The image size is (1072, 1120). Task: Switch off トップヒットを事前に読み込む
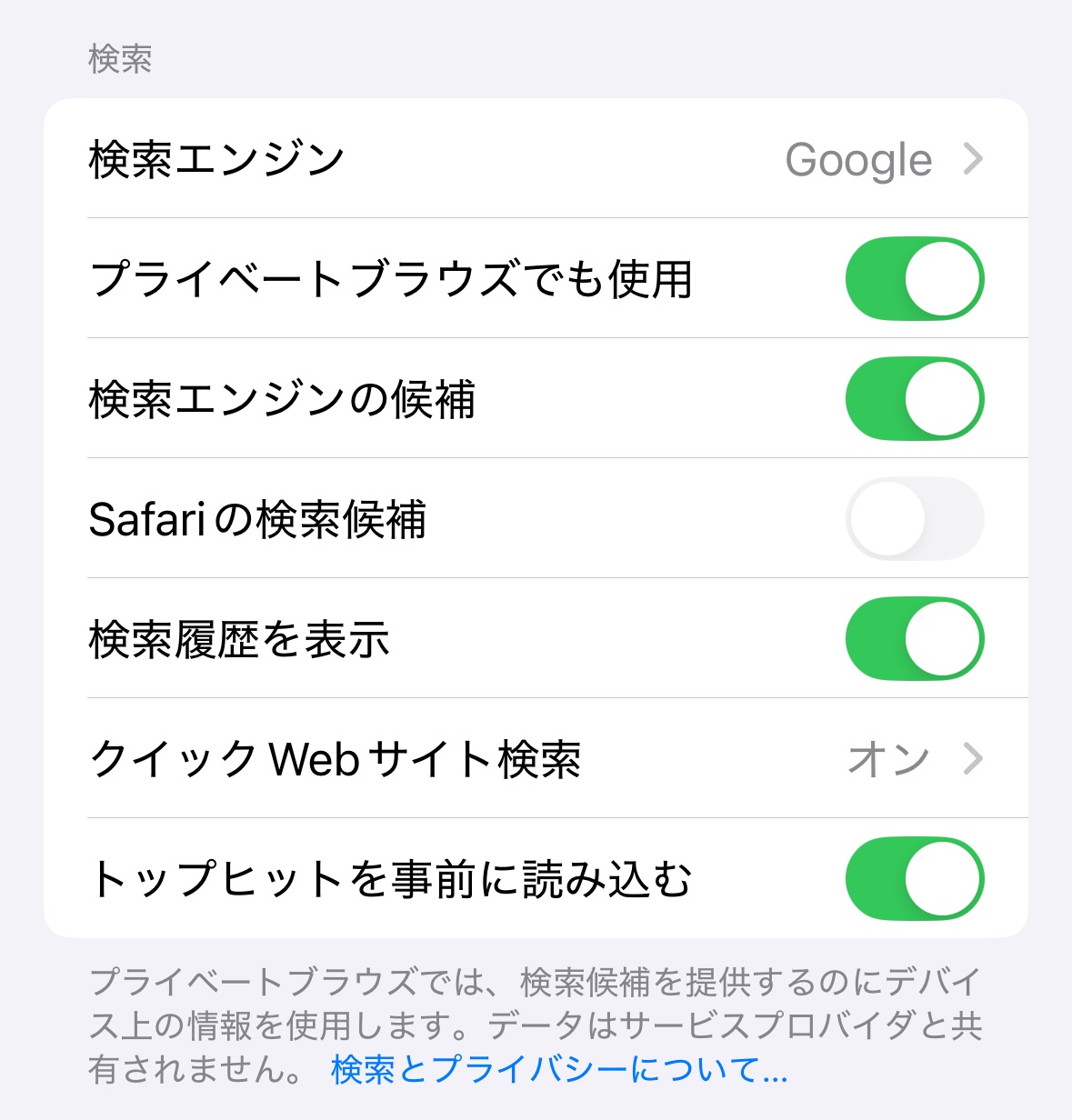point(914,879)
